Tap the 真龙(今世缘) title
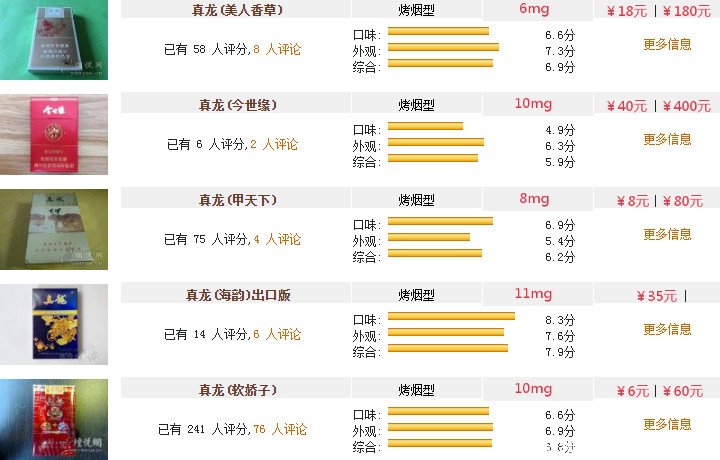This screenshot has width=720, height=460. point(237,105)
